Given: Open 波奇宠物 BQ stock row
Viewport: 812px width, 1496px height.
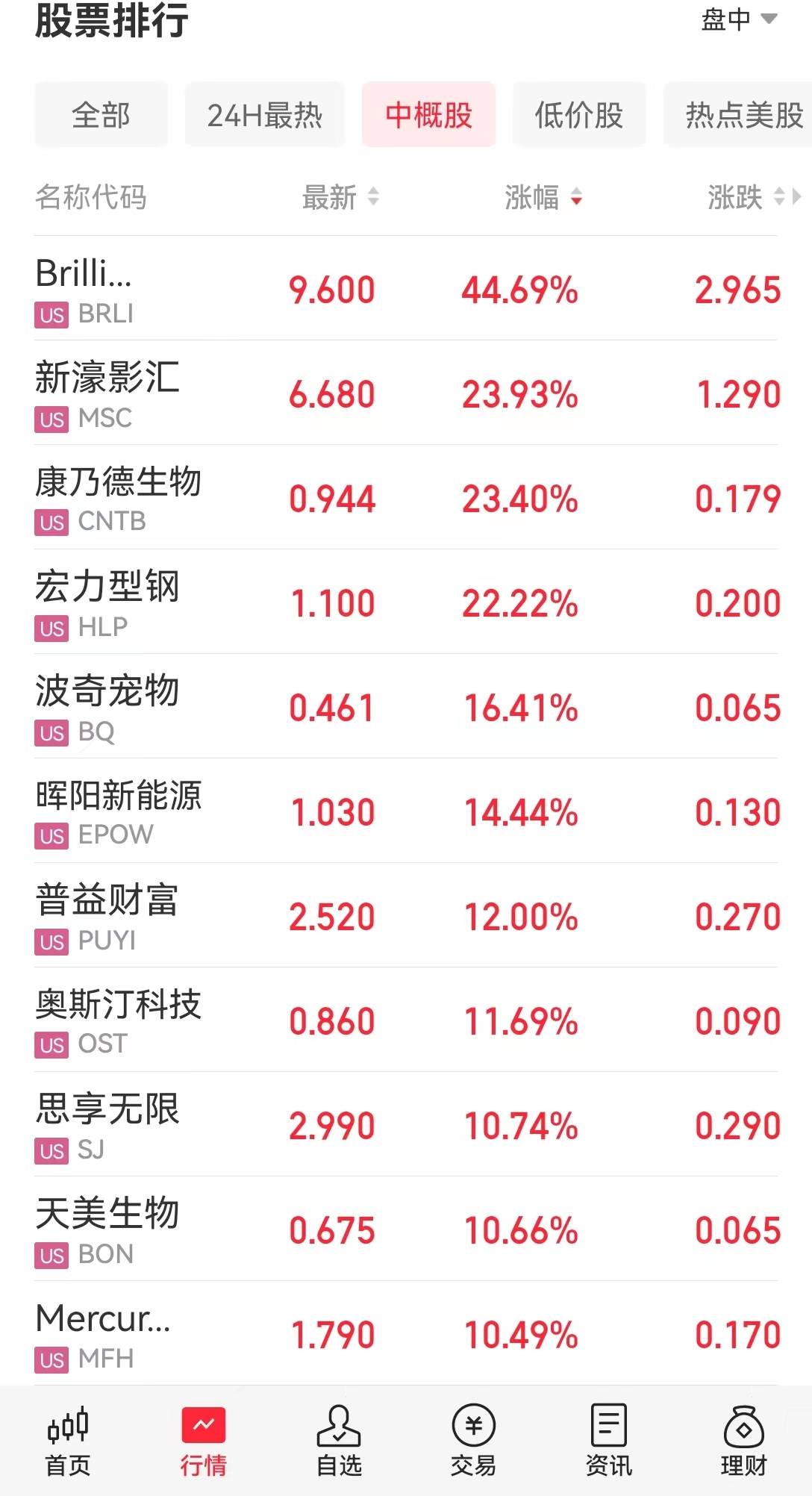Looking at the screenshot, I should (x=406, y=707).
